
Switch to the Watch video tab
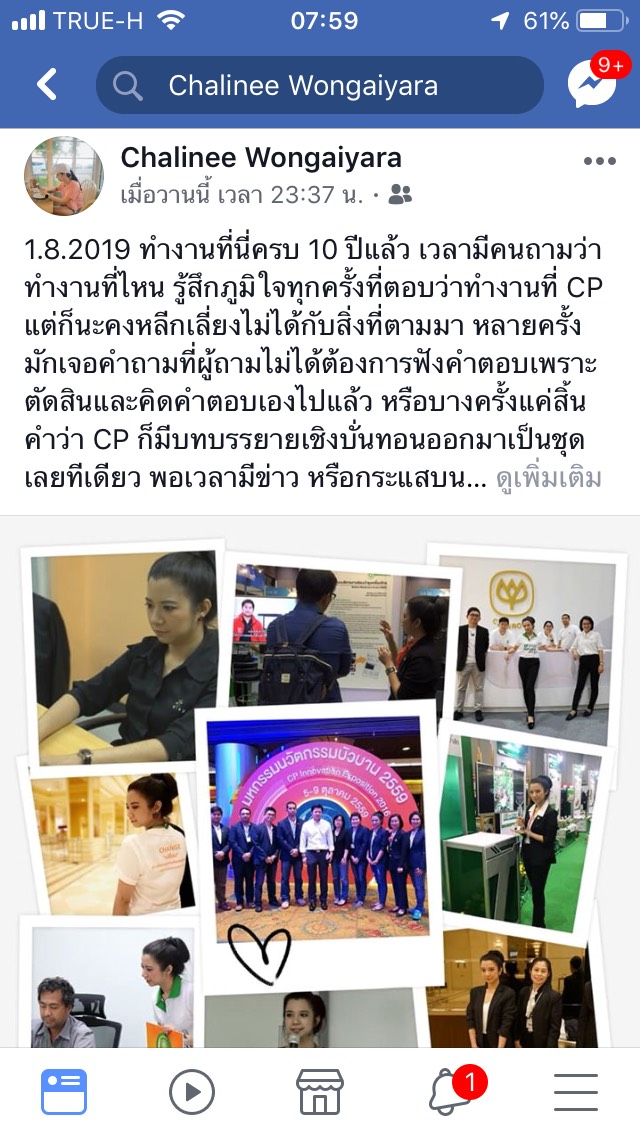(192, 1091)
